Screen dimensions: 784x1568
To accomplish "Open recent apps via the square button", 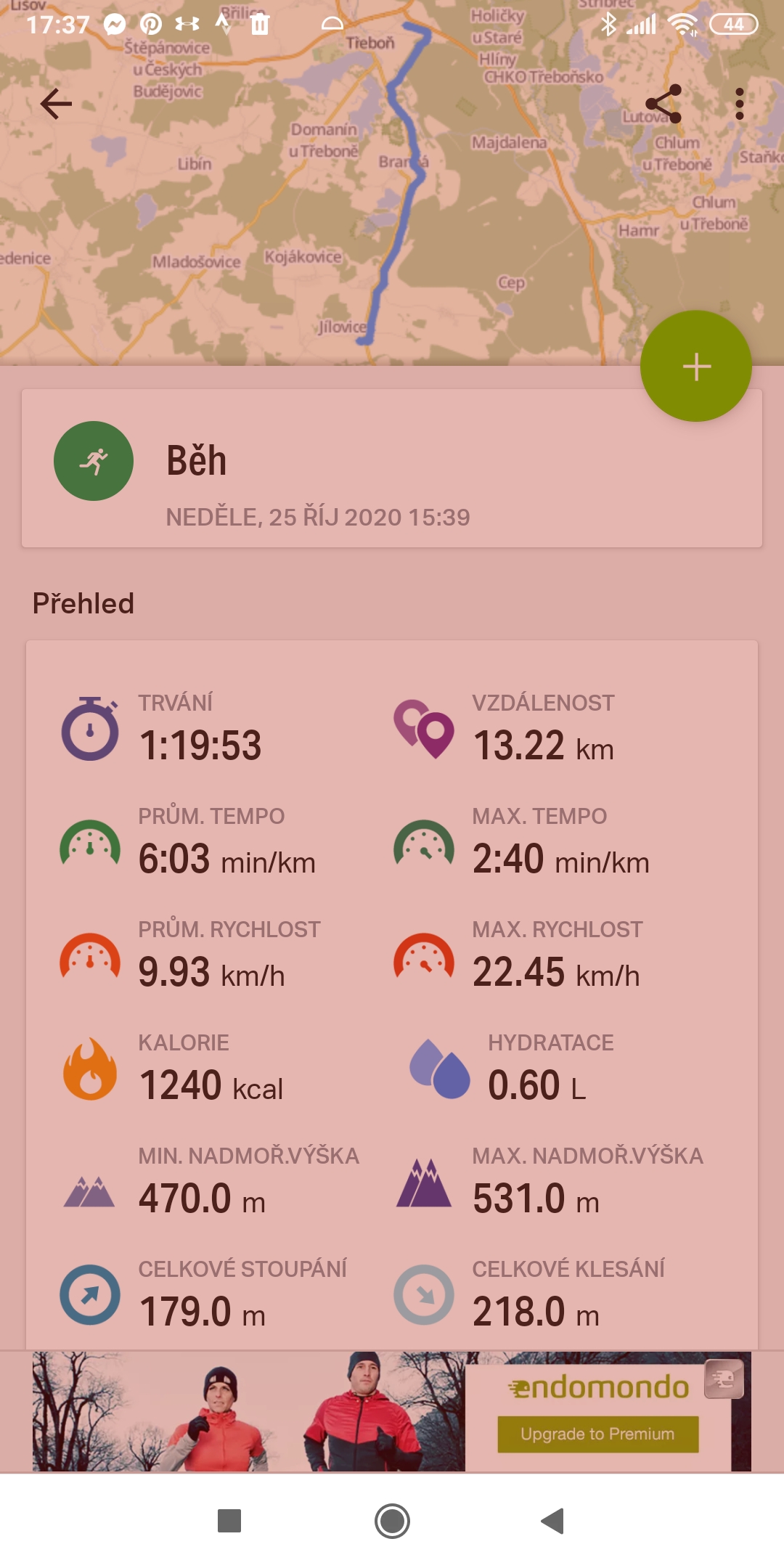I will 229,1520.
